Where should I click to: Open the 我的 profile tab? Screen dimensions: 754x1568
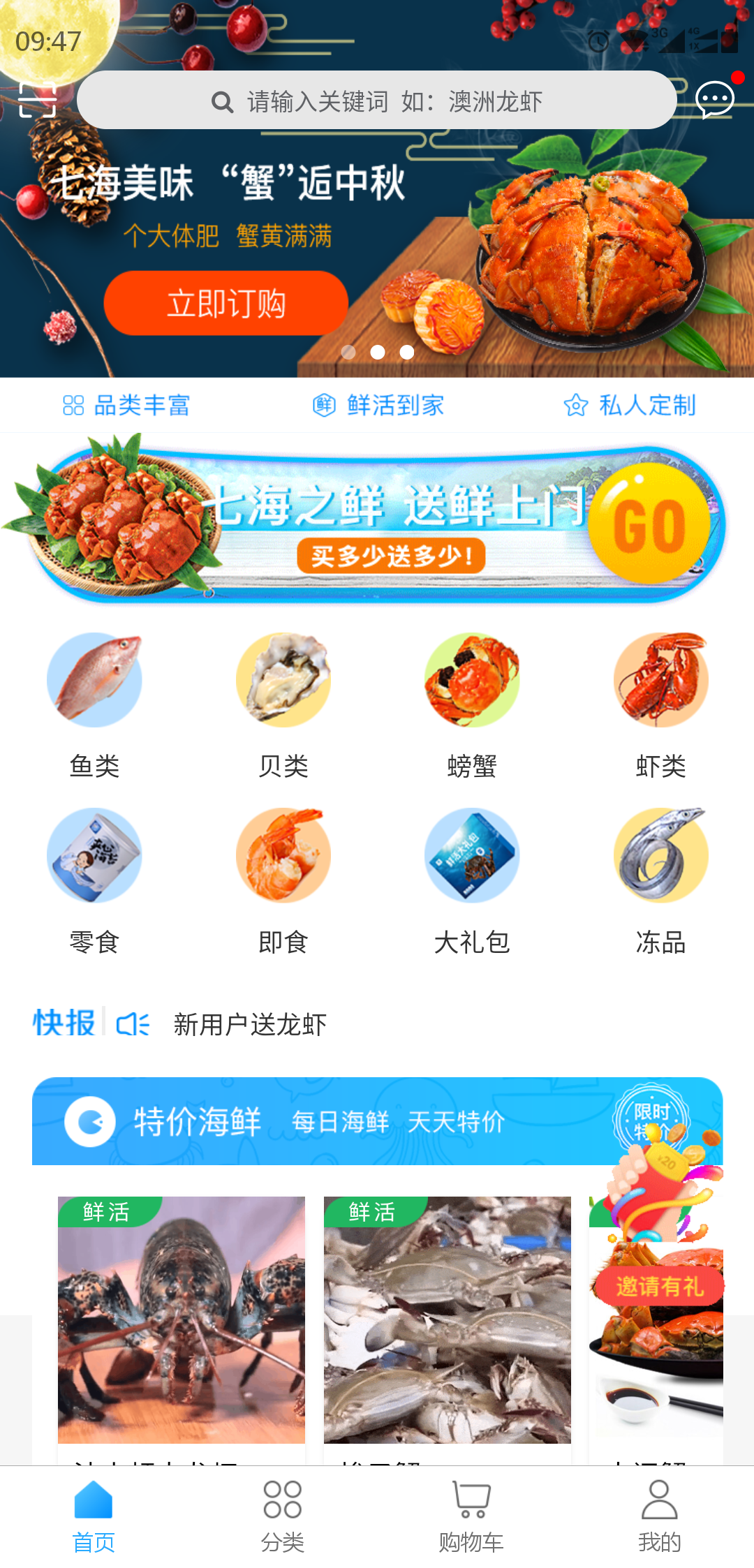point(659,1516)
